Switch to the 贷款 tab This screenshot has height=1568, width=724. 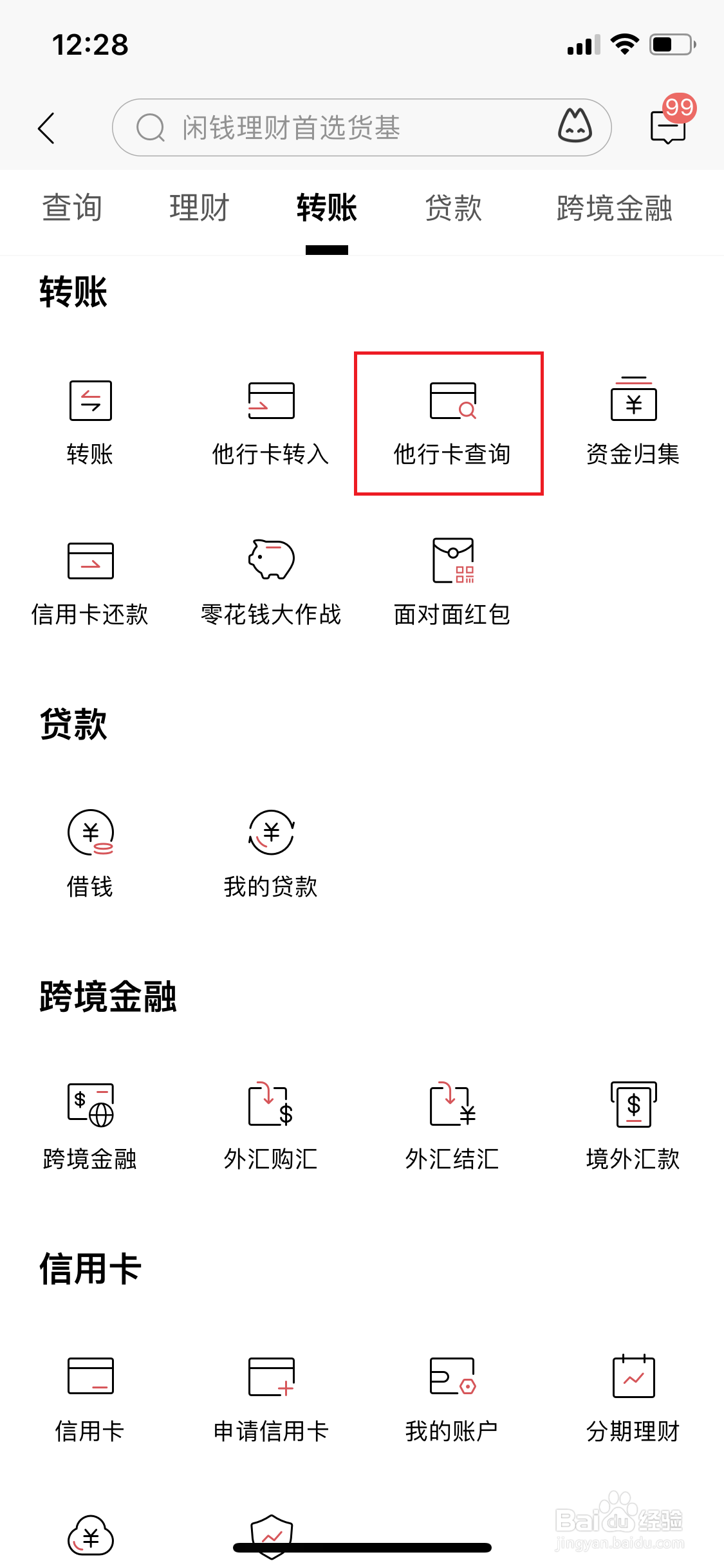pos(454,207)
